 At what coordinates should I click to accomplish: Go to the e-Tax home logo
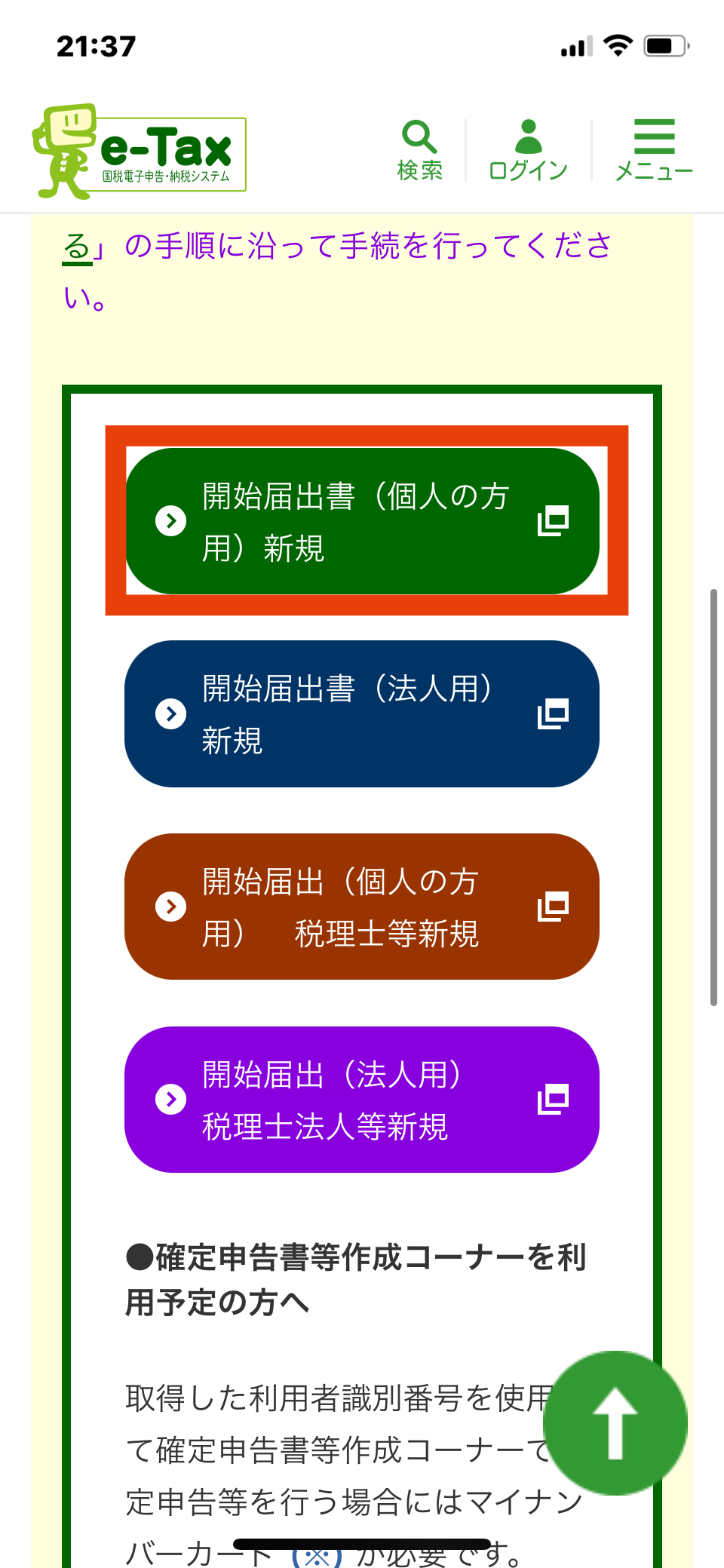(140, 152)
